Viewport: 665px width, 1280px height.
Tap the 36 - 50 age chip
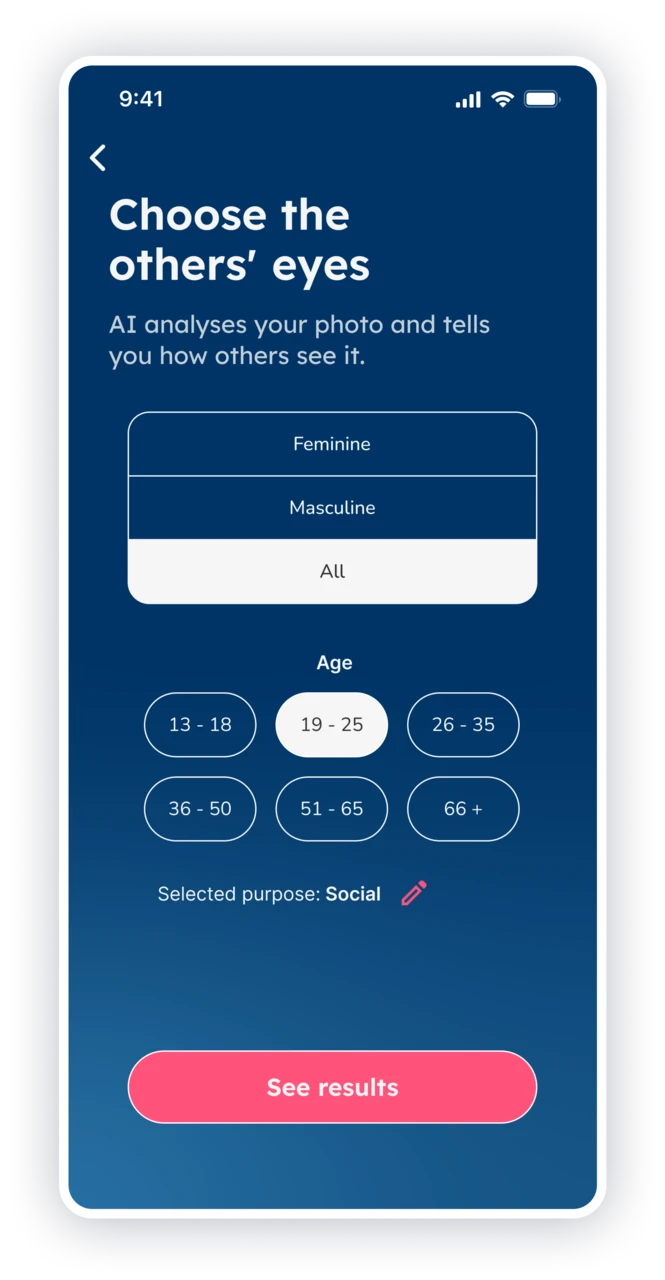[x=200, y=808]
